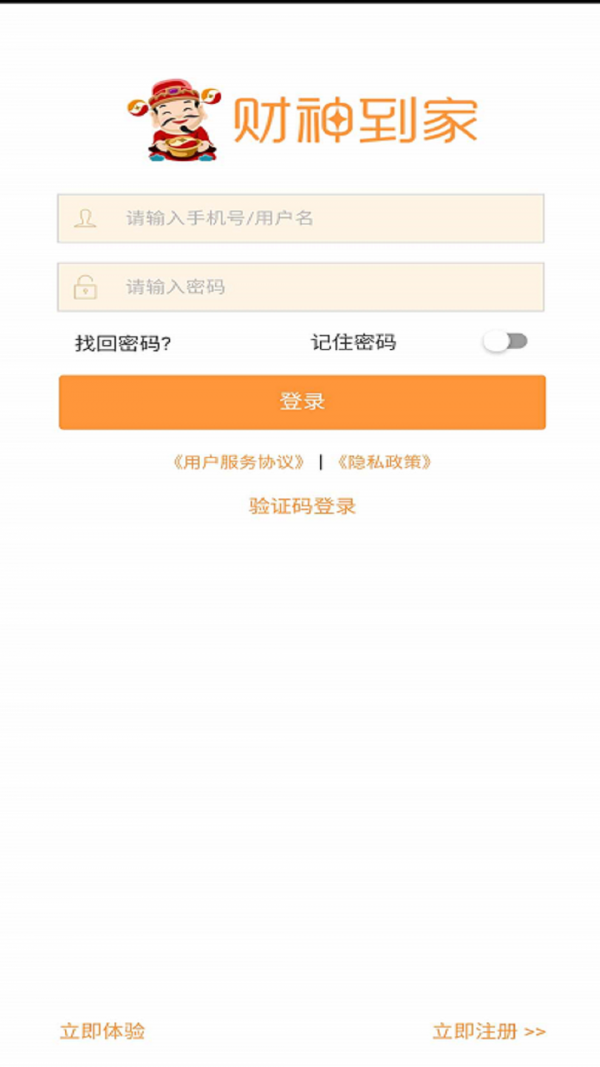Screen dimensions: 600x1067
Task: Go to 立即注册 to sign up
Action: (x=489, y=1031)
